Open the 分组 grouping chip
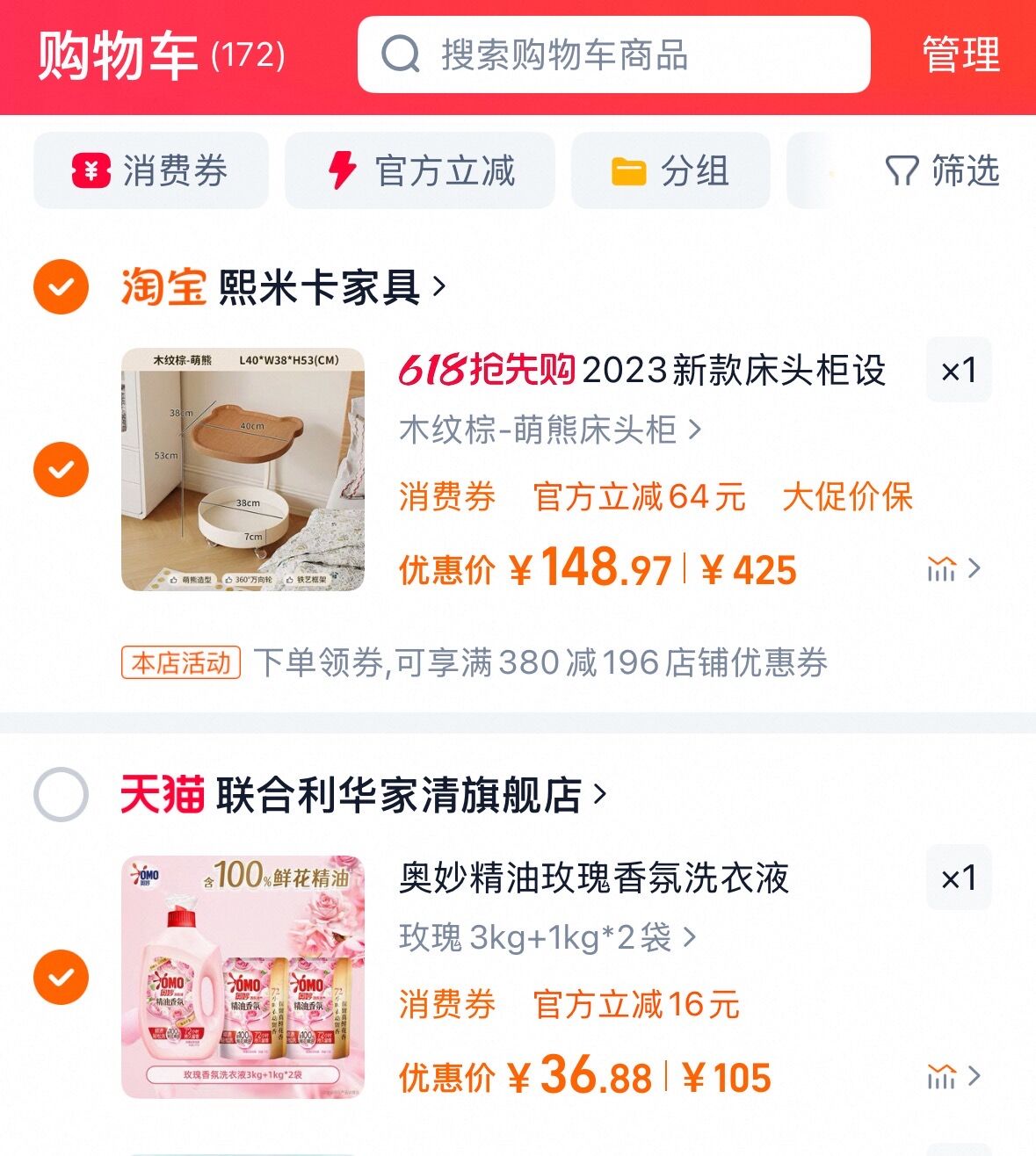Image resolution: width=1036 pixels, height=1156 pixels. pos(670,170)
